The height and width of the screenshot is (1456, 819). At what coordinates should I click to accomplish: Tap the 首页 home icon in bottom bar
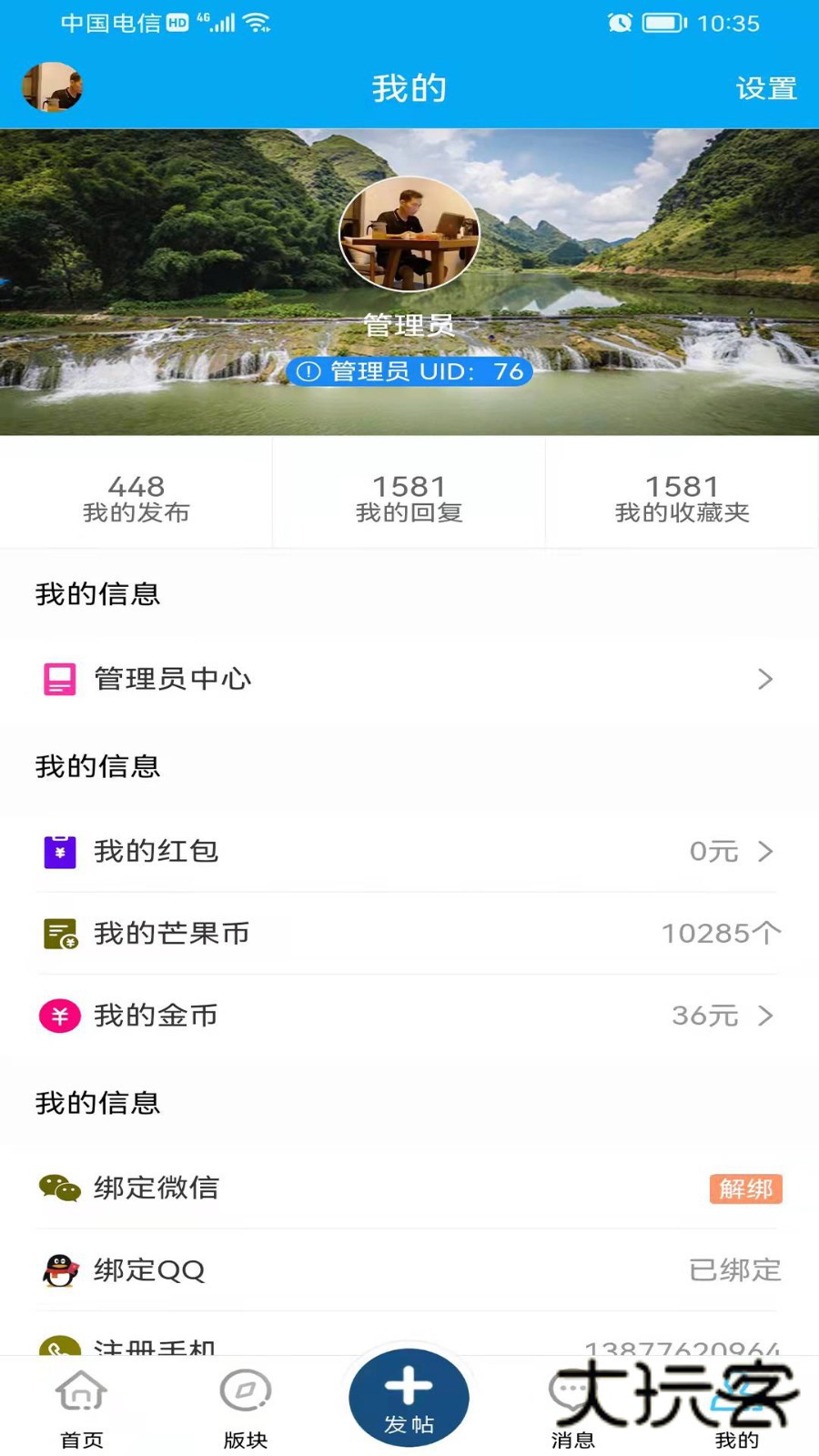[82, 1401]
